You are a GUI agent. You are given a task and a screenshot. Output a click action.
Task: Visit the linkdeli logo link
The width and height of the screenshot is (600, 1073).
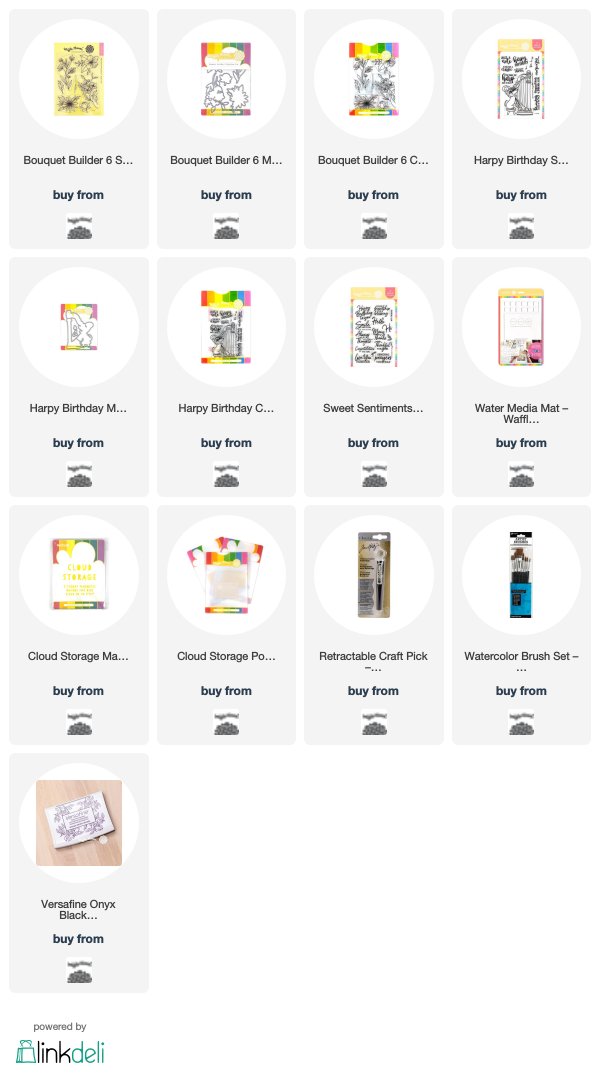point(60,1052)
